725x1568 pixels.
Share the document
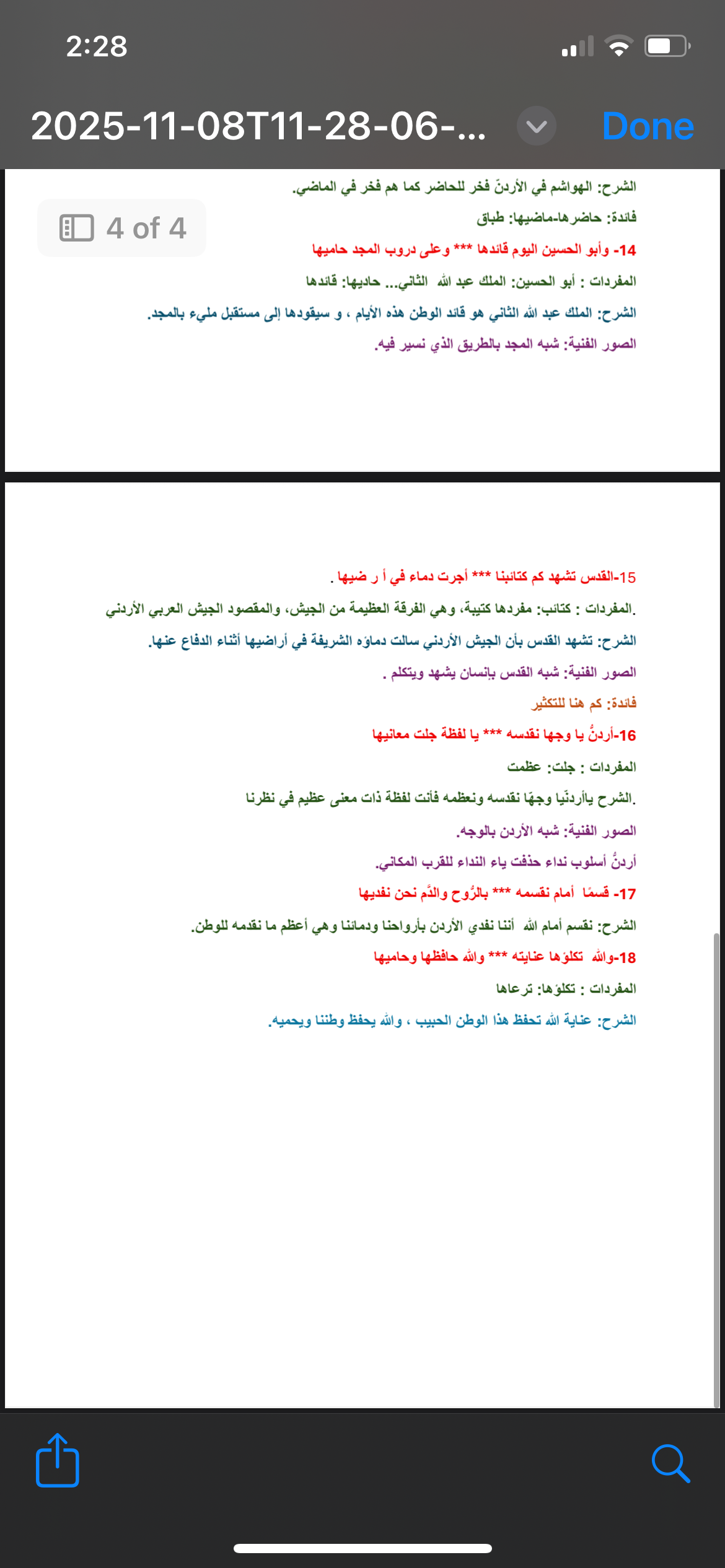[58, 1462]
